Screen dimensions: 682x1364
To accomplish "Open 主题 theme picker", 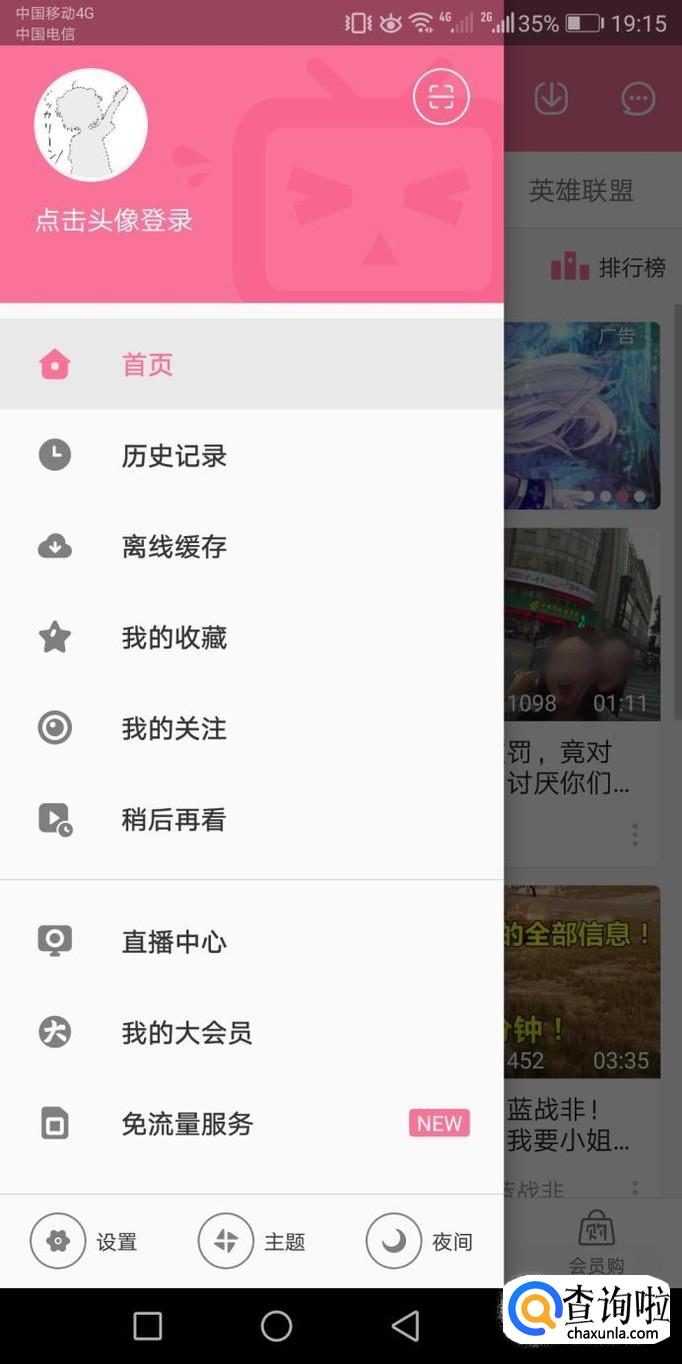I will point(252,1241).
